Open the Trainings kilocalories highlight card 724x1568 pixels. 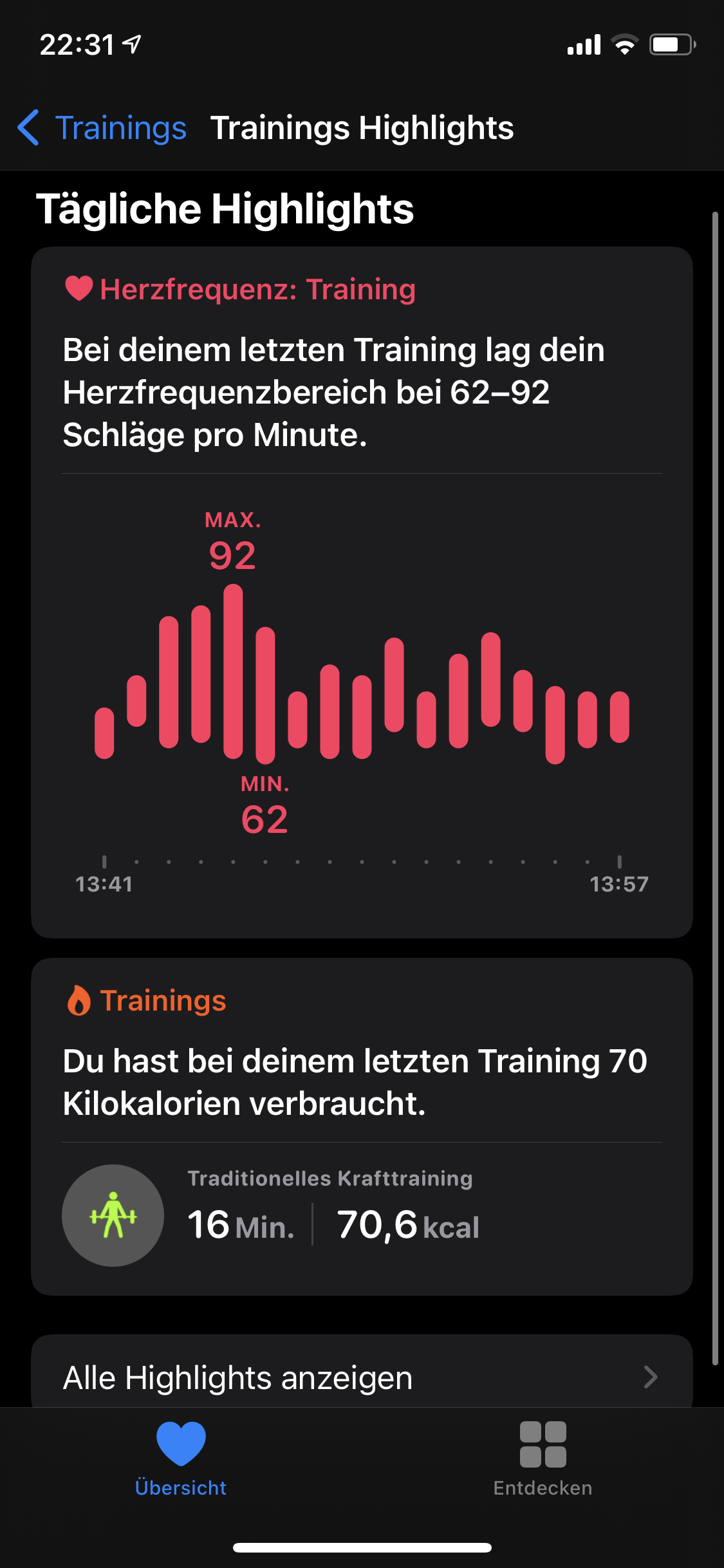(x=362, y=1081)
